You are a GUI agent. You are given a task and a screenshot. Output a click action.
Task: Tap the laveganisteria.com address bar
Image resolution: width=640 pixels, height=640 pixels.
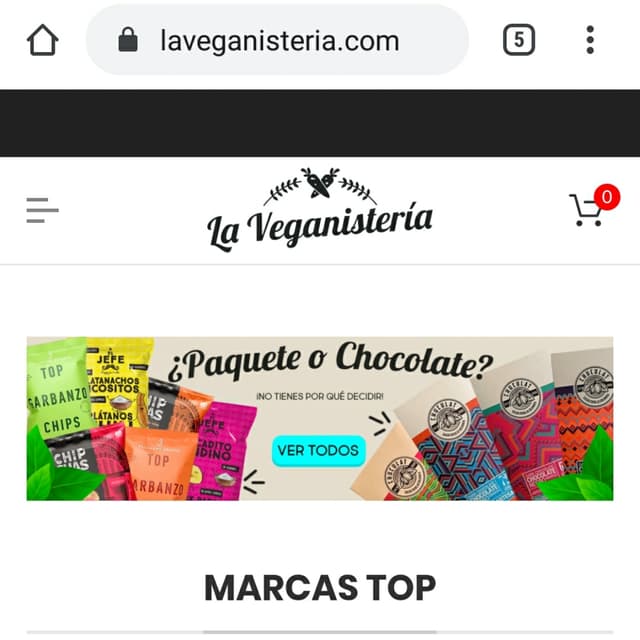coord(278,41)
